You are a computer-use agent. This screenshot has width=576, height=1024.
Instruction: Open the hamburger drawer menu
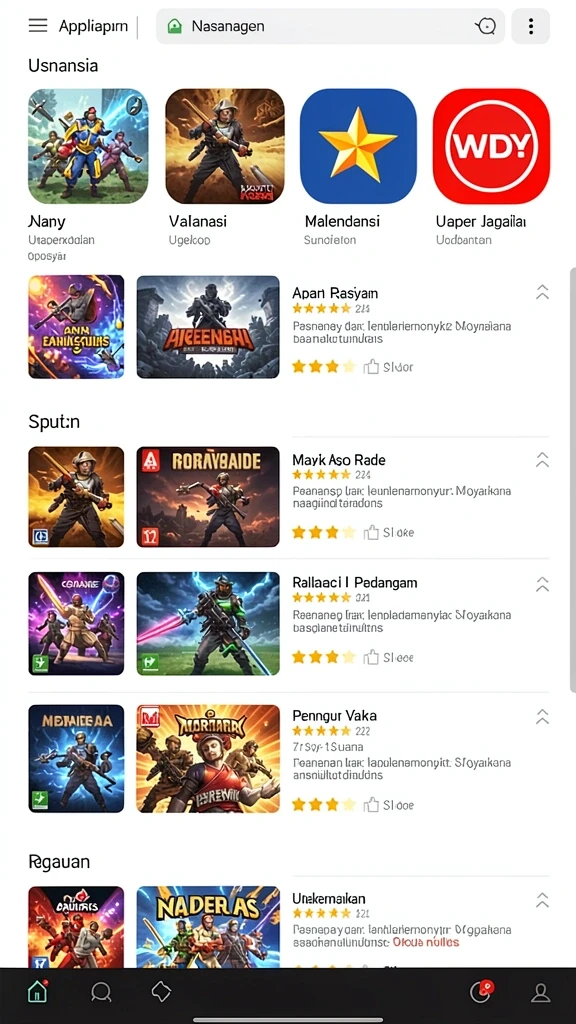tap(38, 25)
